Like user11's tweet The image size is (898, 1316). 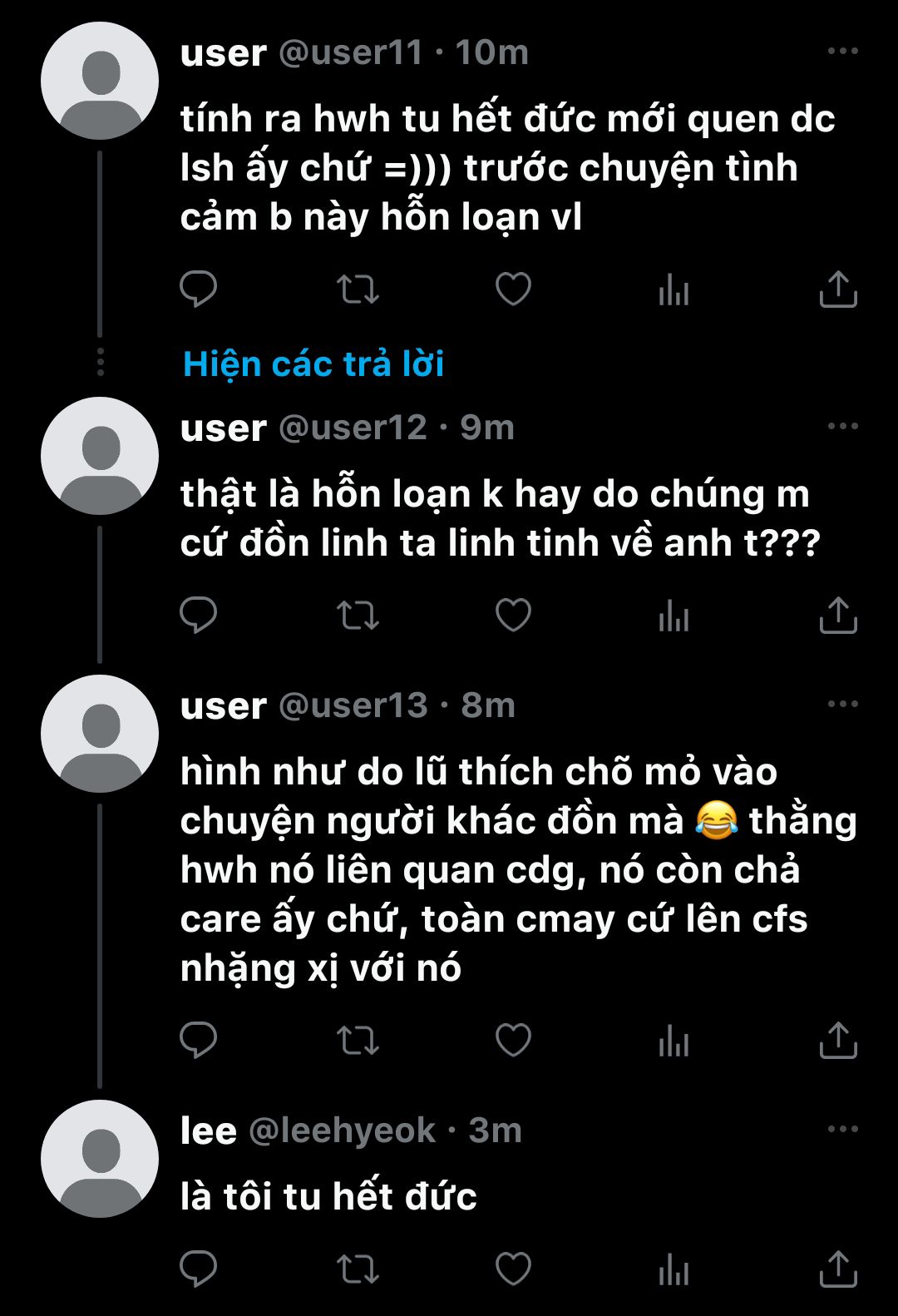click(x=513, y=289)
